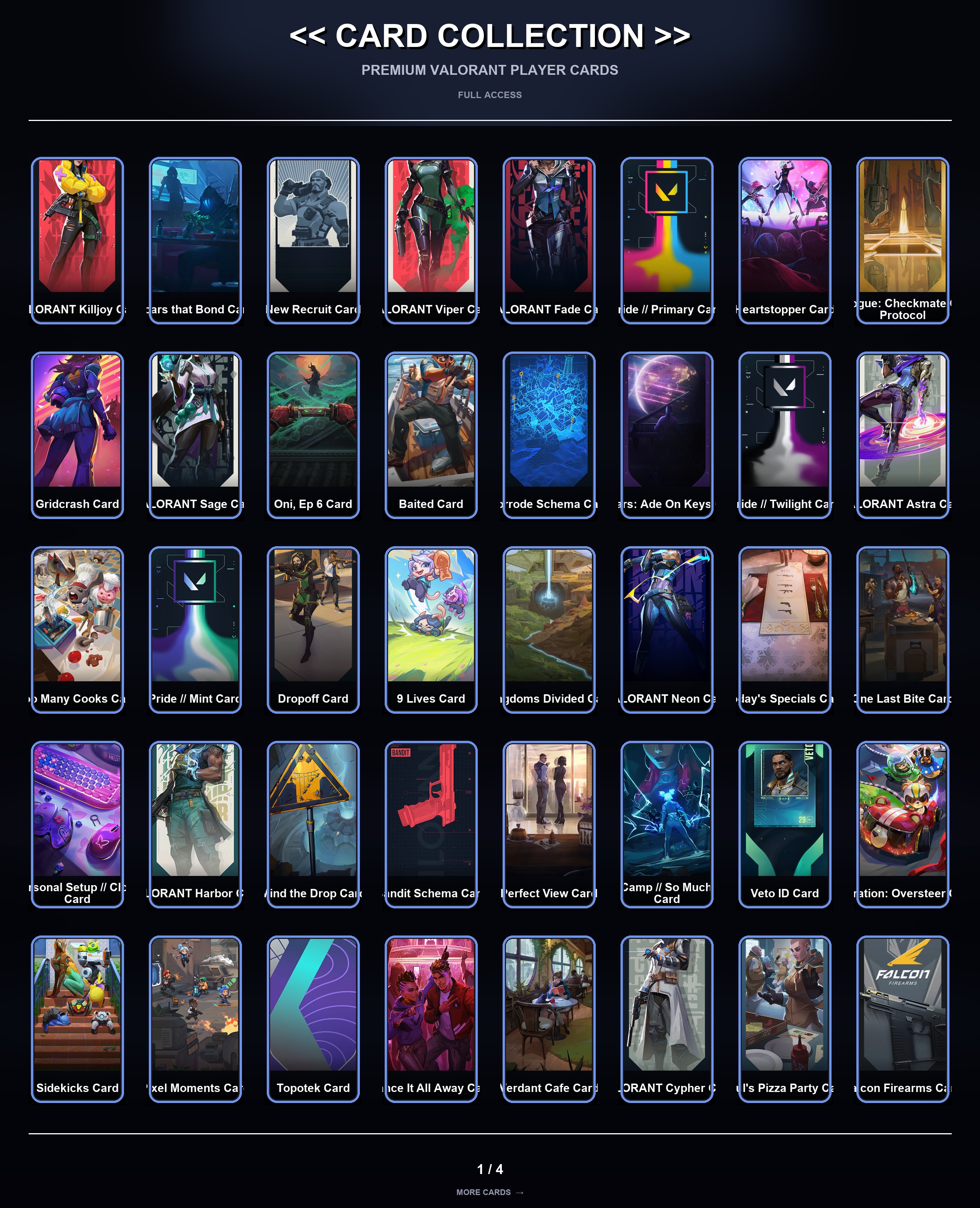Image resolution: width=980 pixels, height=1208 pixels.
Task: Select the Topotek Card
Action: click(313, 1019)
